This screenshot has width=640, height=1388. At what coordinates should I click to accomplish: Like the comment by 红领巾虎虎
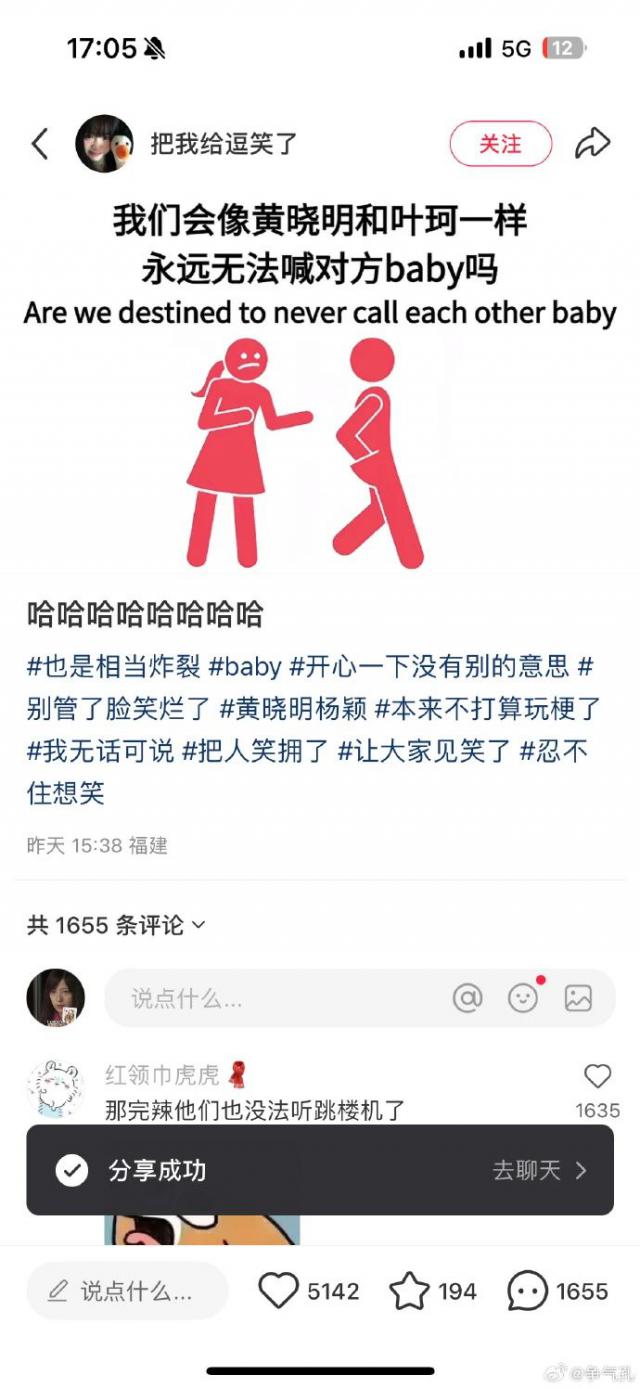[597, 1077]
